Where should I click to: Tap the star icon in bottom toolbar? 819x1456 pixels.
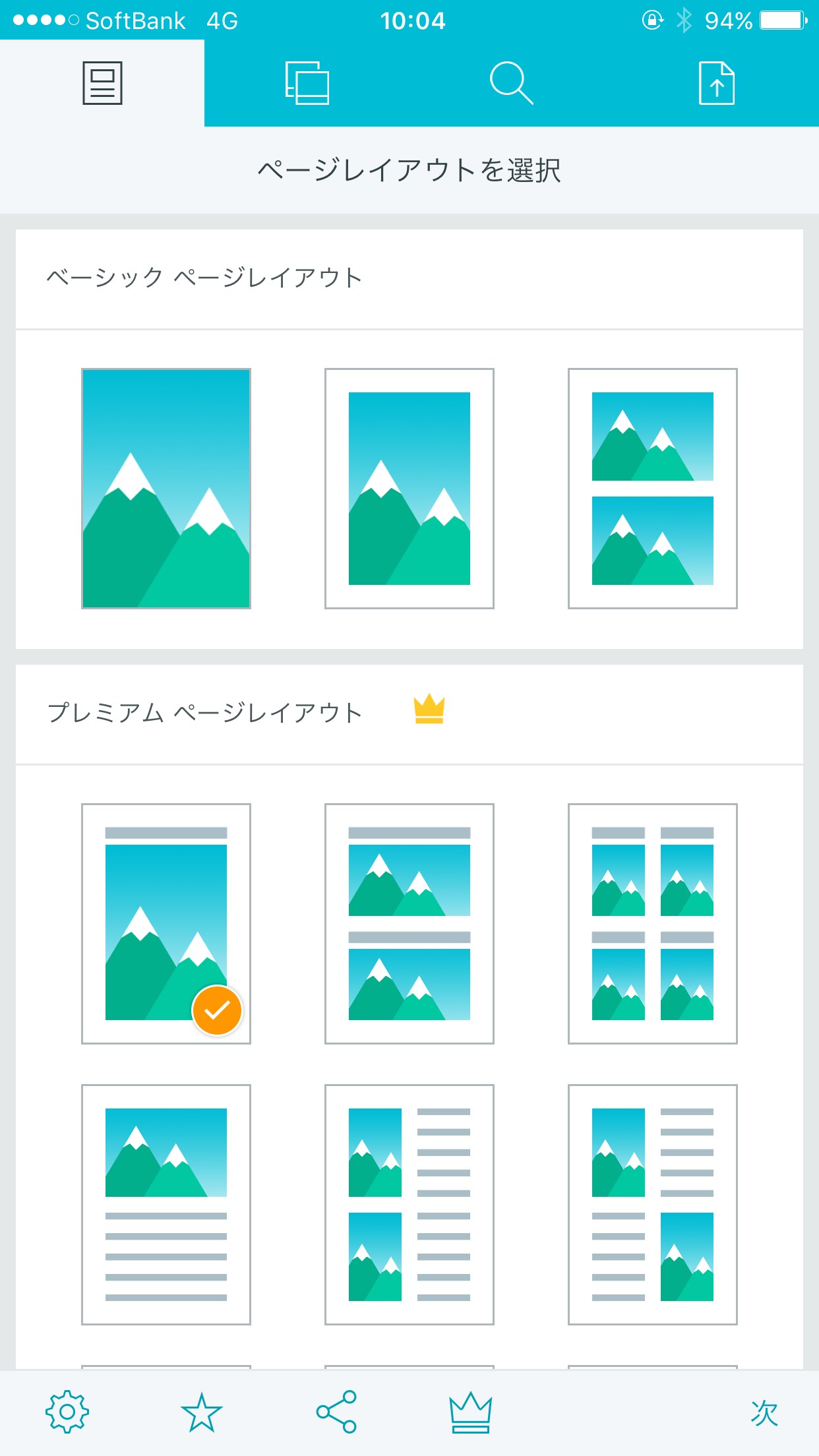tap(202, 1412)
